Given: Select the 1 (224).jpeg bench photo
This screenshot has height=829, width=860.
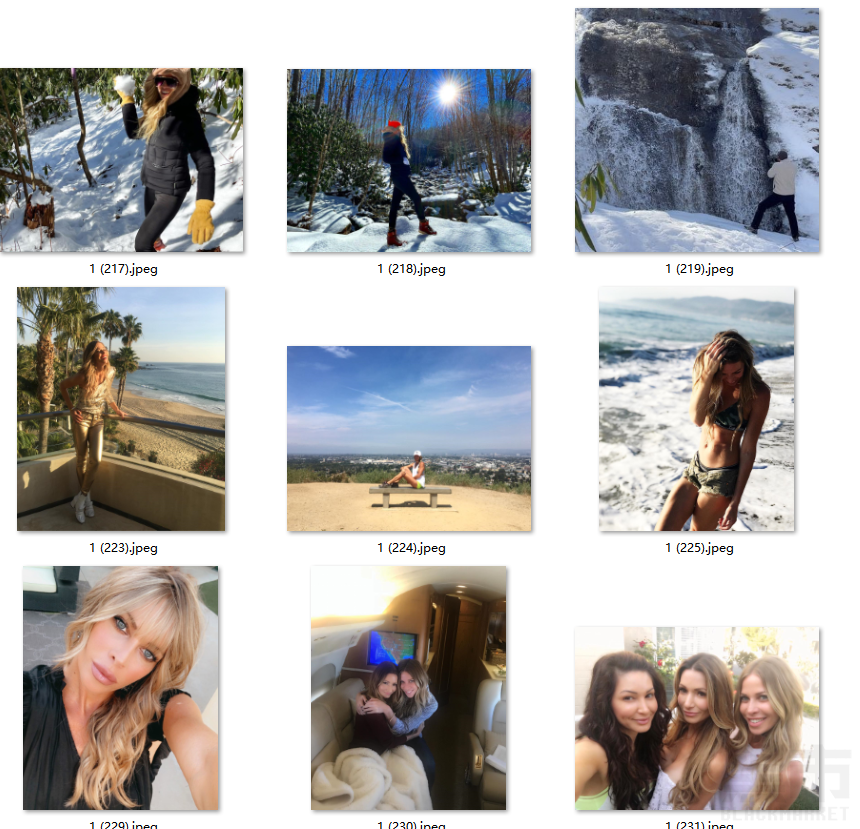Looking at the screenshot, I should (408, 438).
